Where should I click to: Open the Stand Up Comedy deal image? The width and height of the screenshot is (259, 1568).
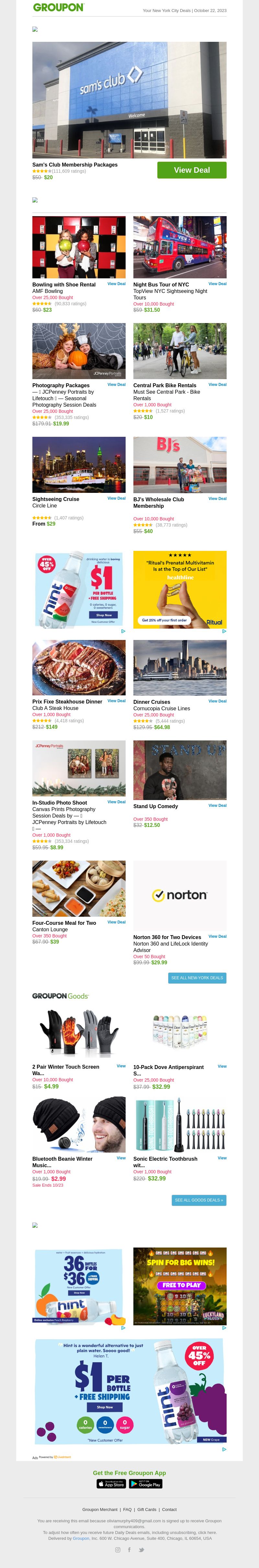coord(180,769)
